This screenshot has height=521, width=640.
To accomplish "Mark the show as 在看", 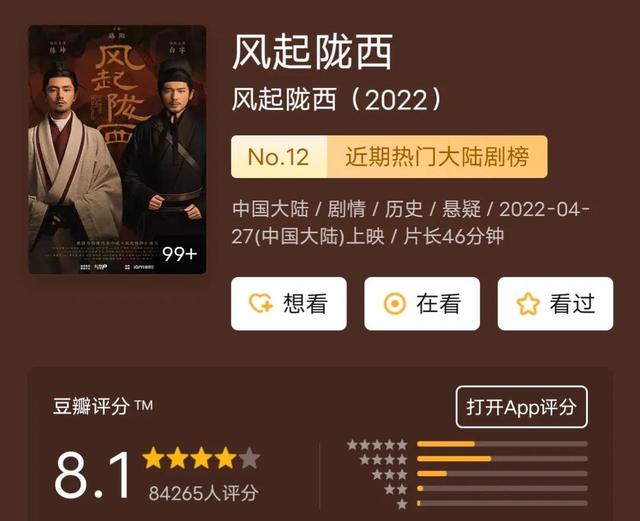I will pyautogui.click(x=422, y=304).
